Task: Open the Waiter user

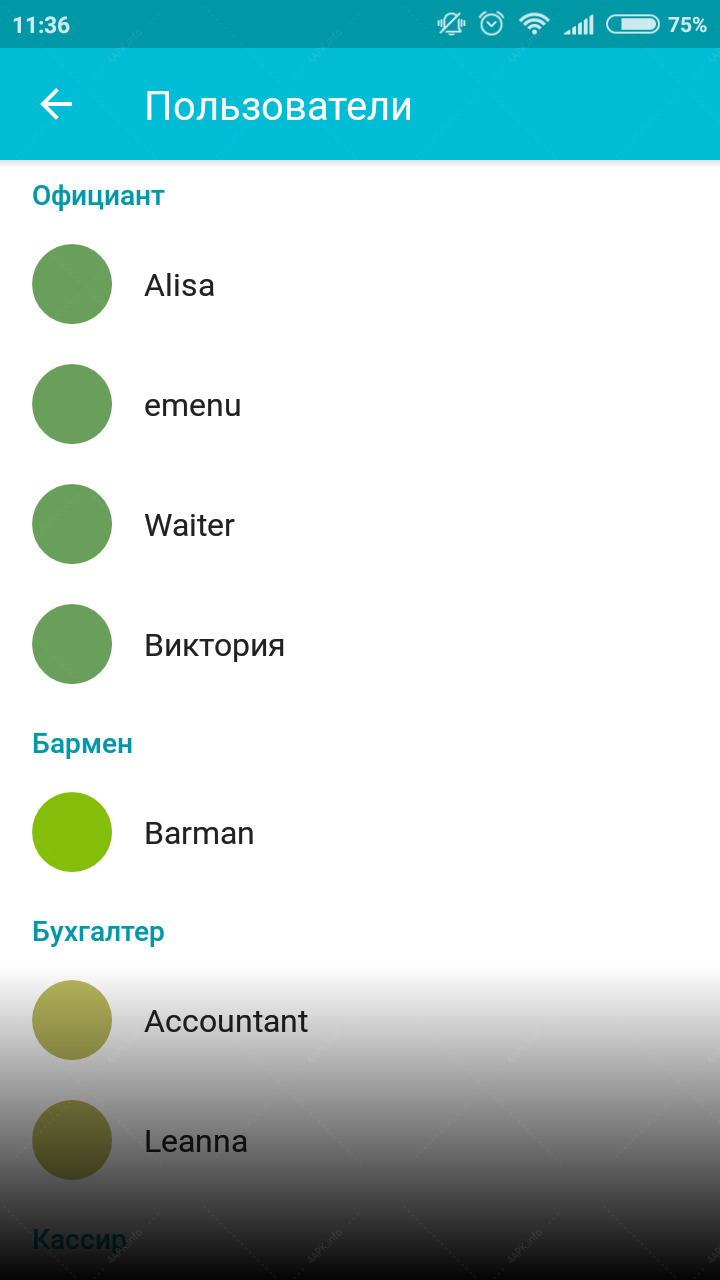Action: [x=360, y=524]
